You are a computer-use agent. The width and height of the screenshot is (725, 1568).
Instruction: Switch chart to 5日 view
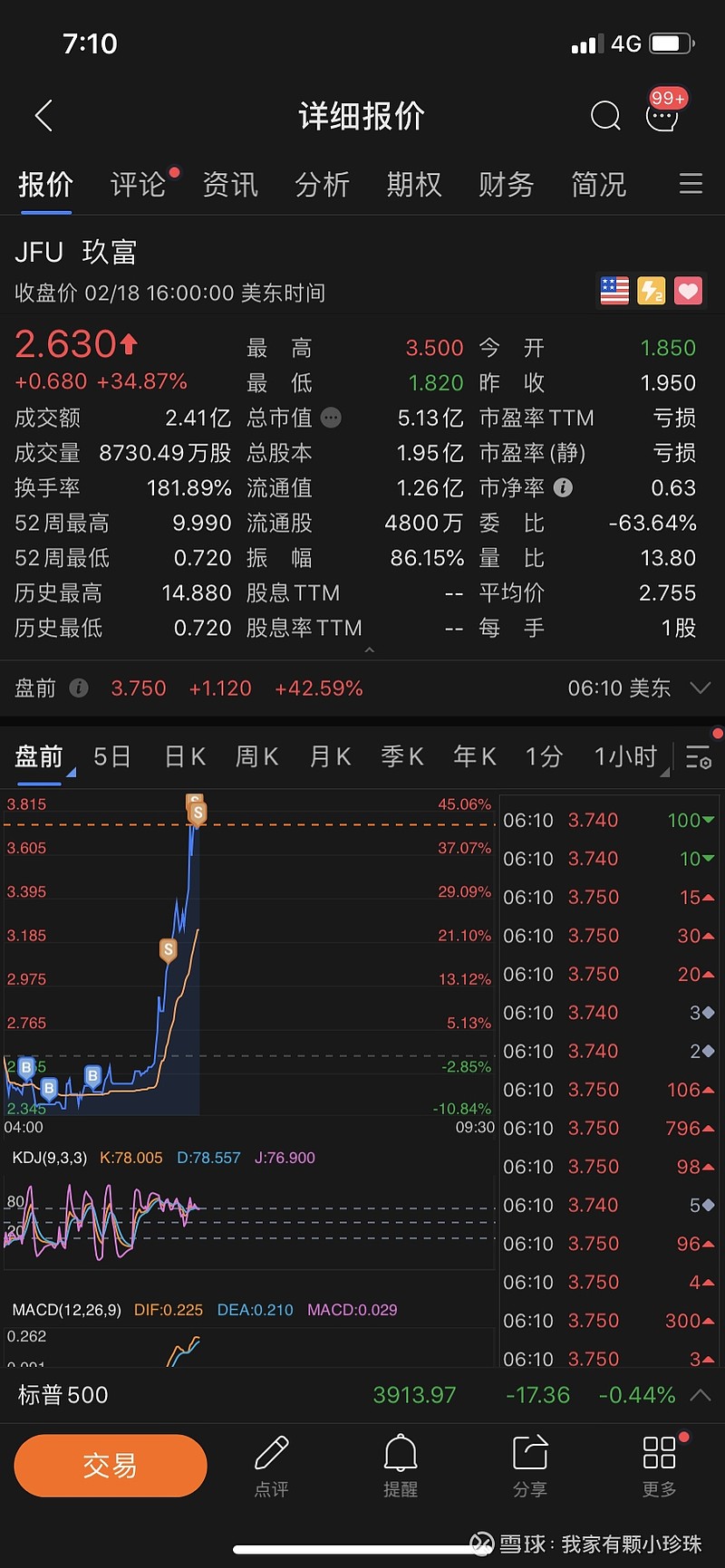tap(112, 756)
